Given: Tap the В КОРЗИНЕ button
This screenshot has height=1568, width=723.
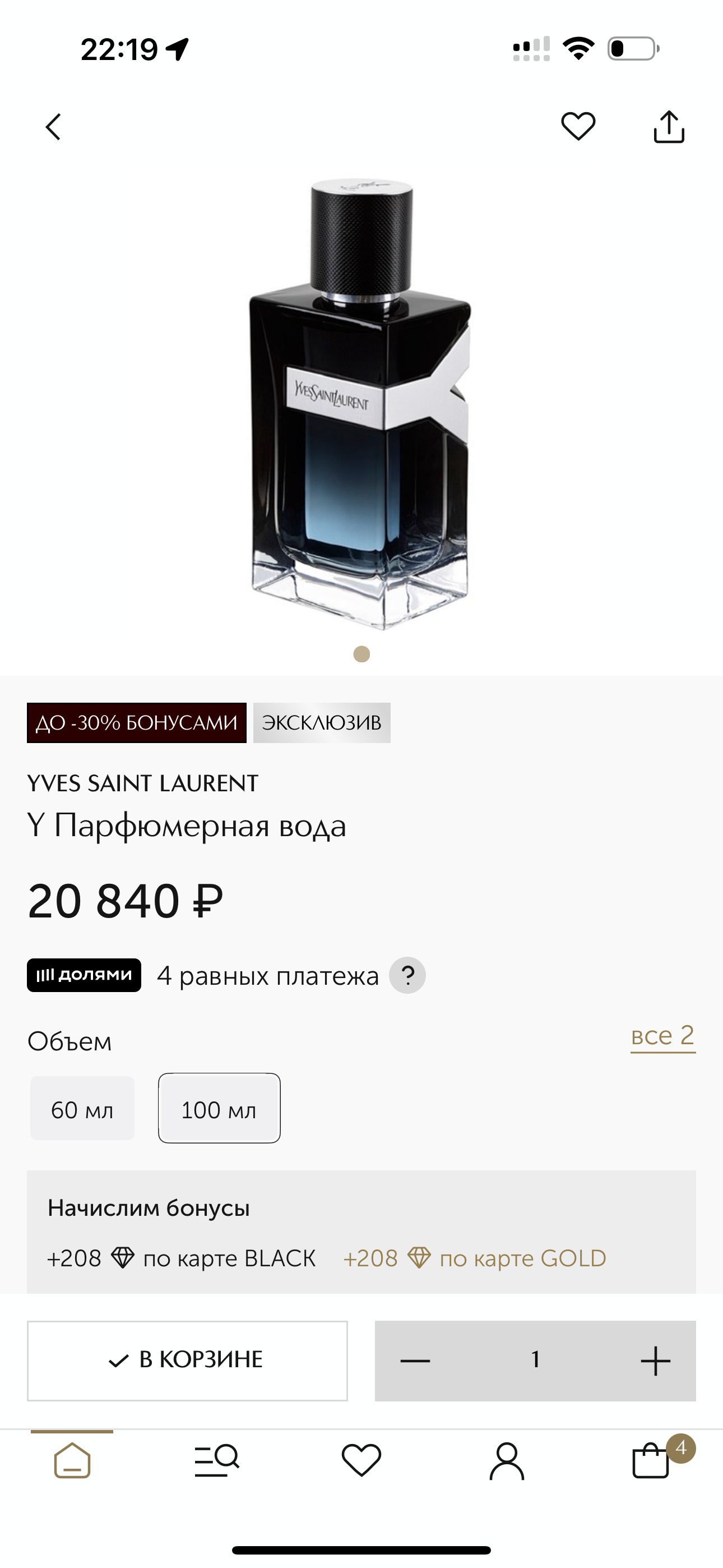Looking at the screenshot, I should 187,1360.
